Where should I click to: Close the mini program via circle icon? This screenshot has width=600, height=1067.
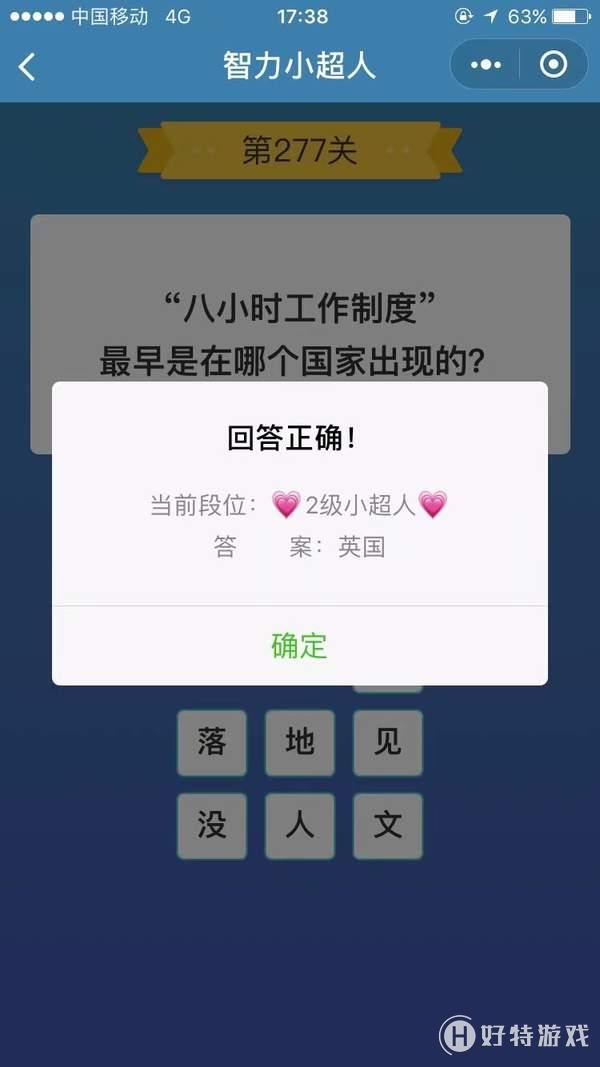tap(552, 66)
